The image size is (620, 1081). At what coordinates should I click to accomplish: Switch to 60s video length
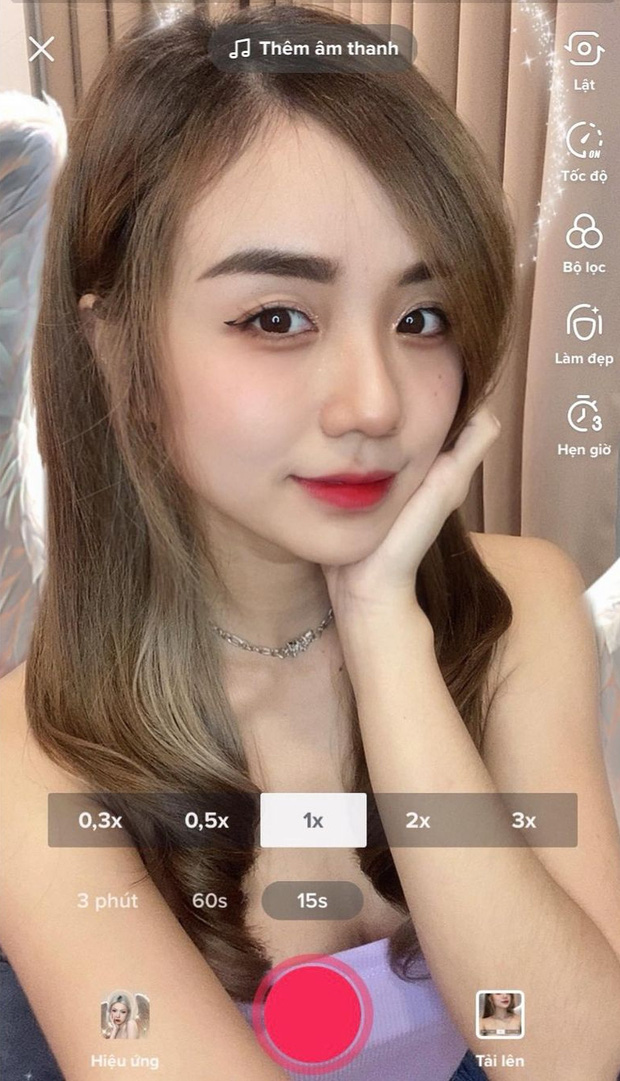[x=209, y=901]
